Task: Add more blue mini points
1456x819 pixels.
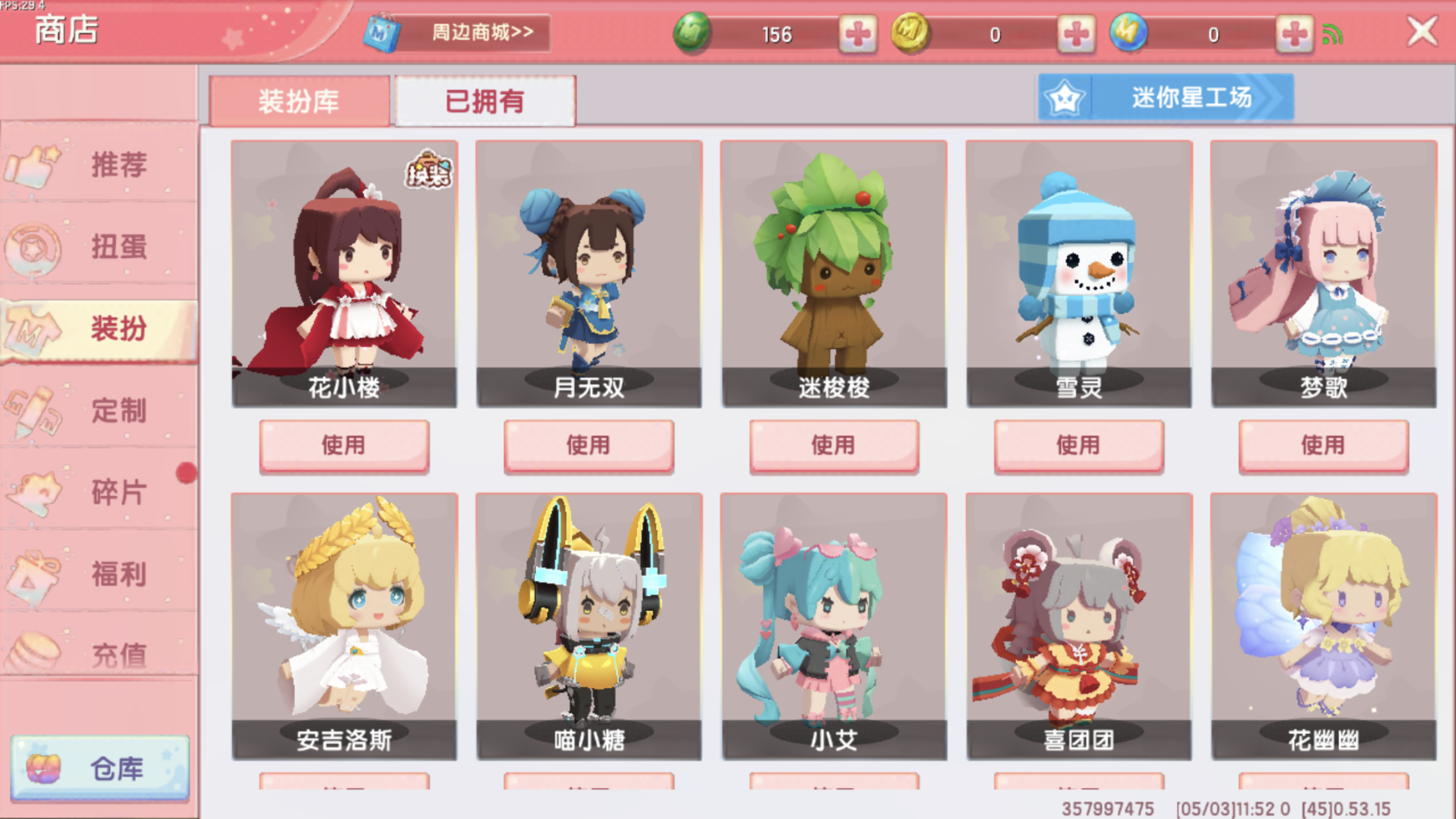Action: [1294, 34]
